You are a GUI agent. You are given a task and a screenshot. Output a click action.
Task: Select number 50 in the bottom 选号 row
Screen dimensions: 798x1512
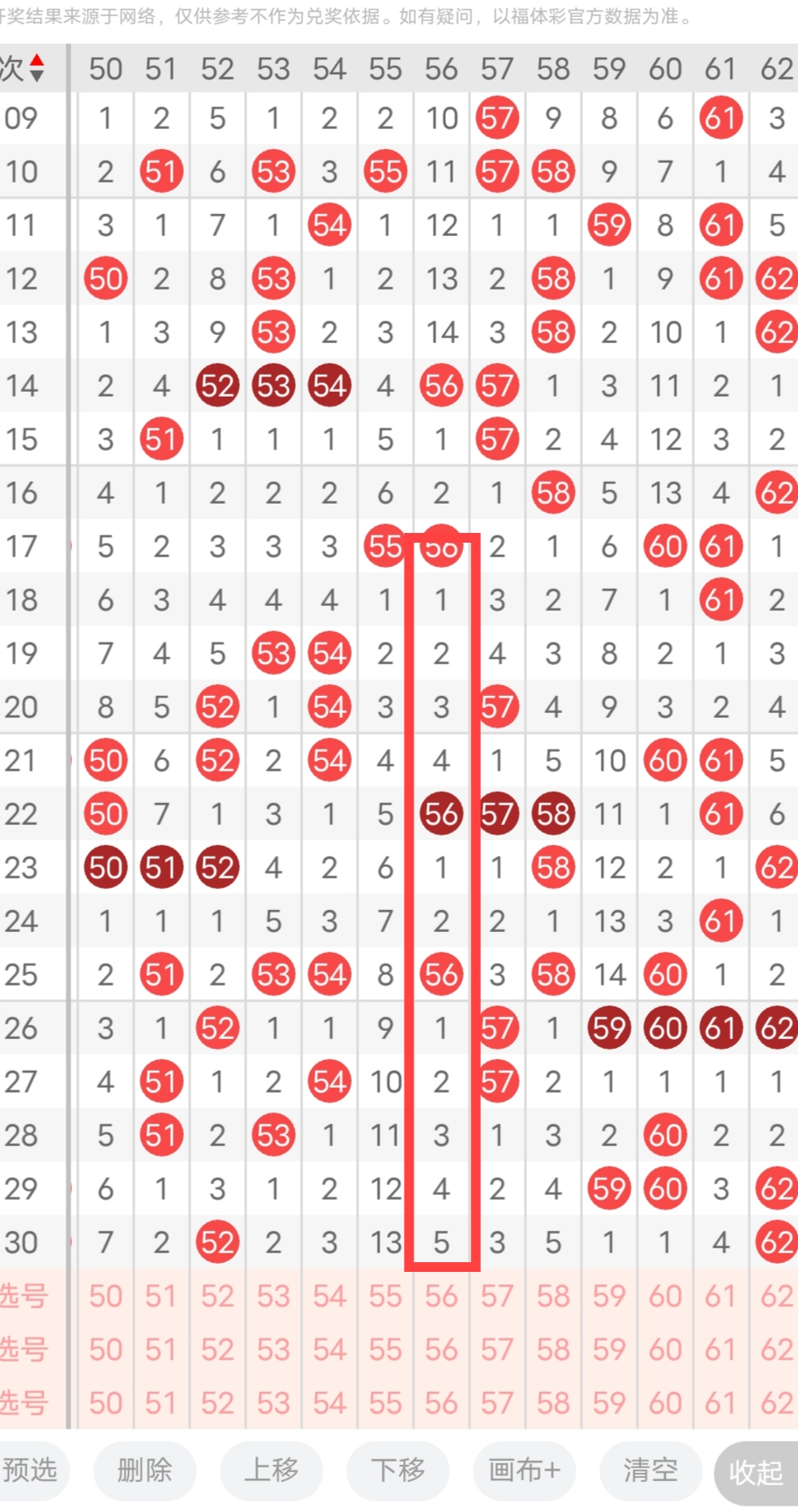105,1403
